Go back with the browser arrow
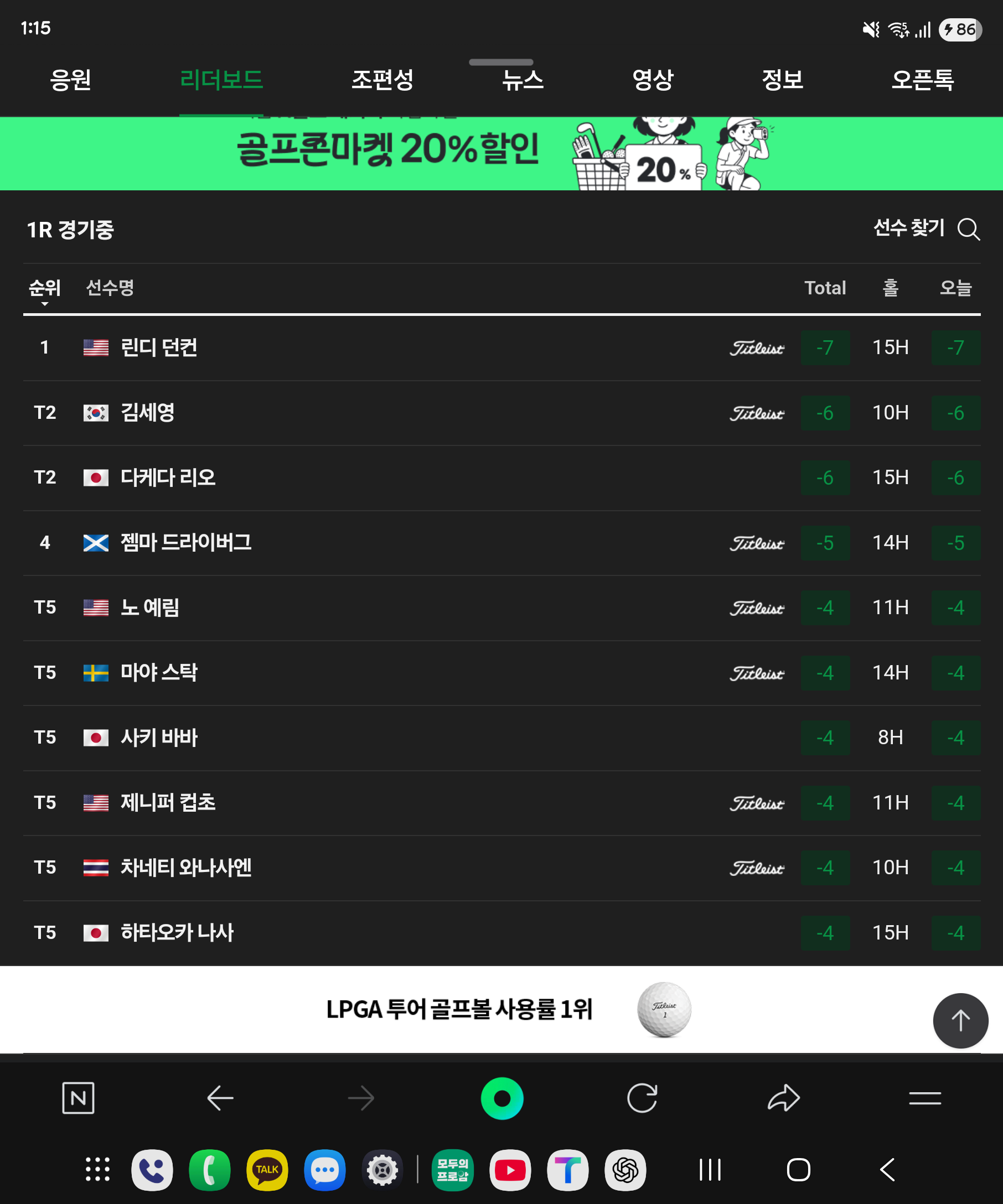 (220, 1098)
